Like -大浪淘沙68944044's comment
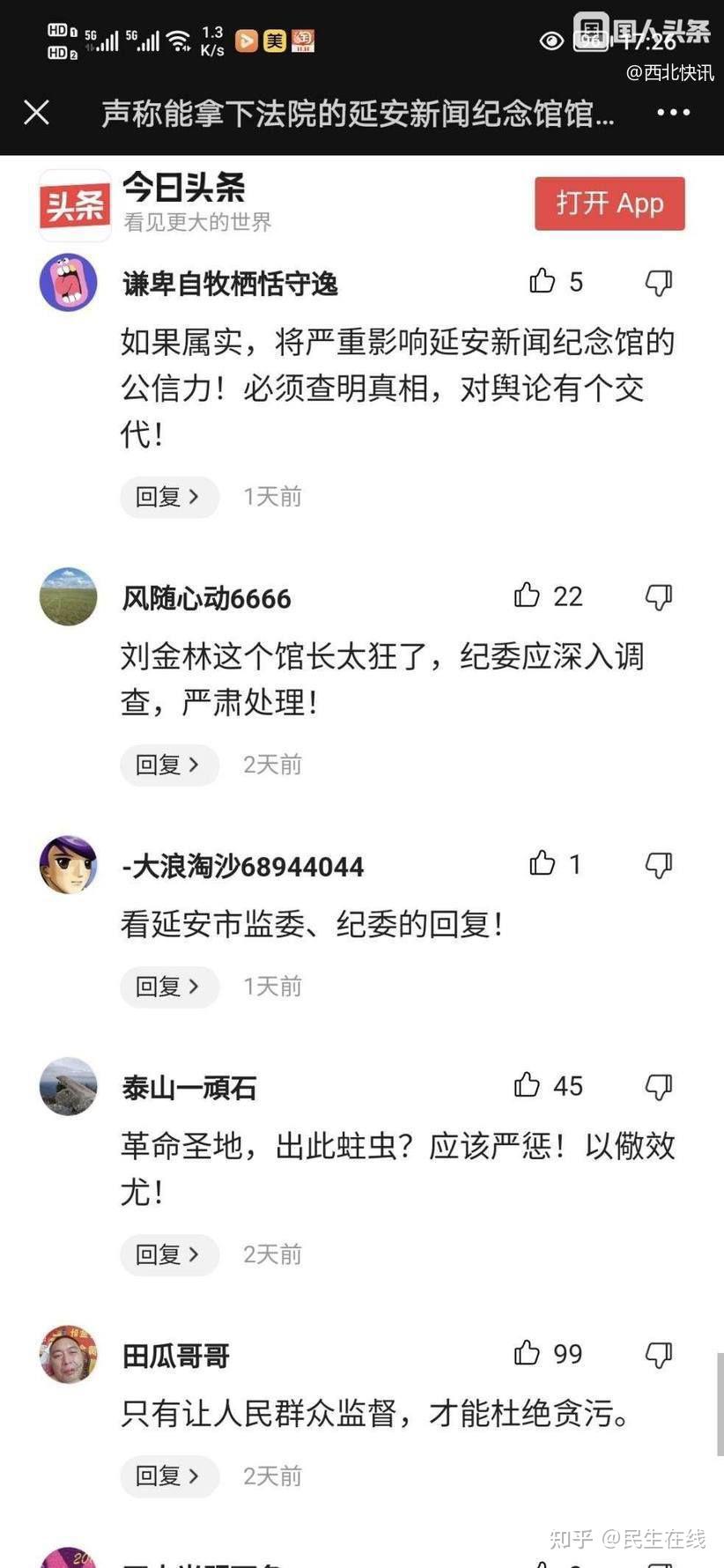Image resolution: width=724 pixels, height=1568 pixels. (543, 864)
